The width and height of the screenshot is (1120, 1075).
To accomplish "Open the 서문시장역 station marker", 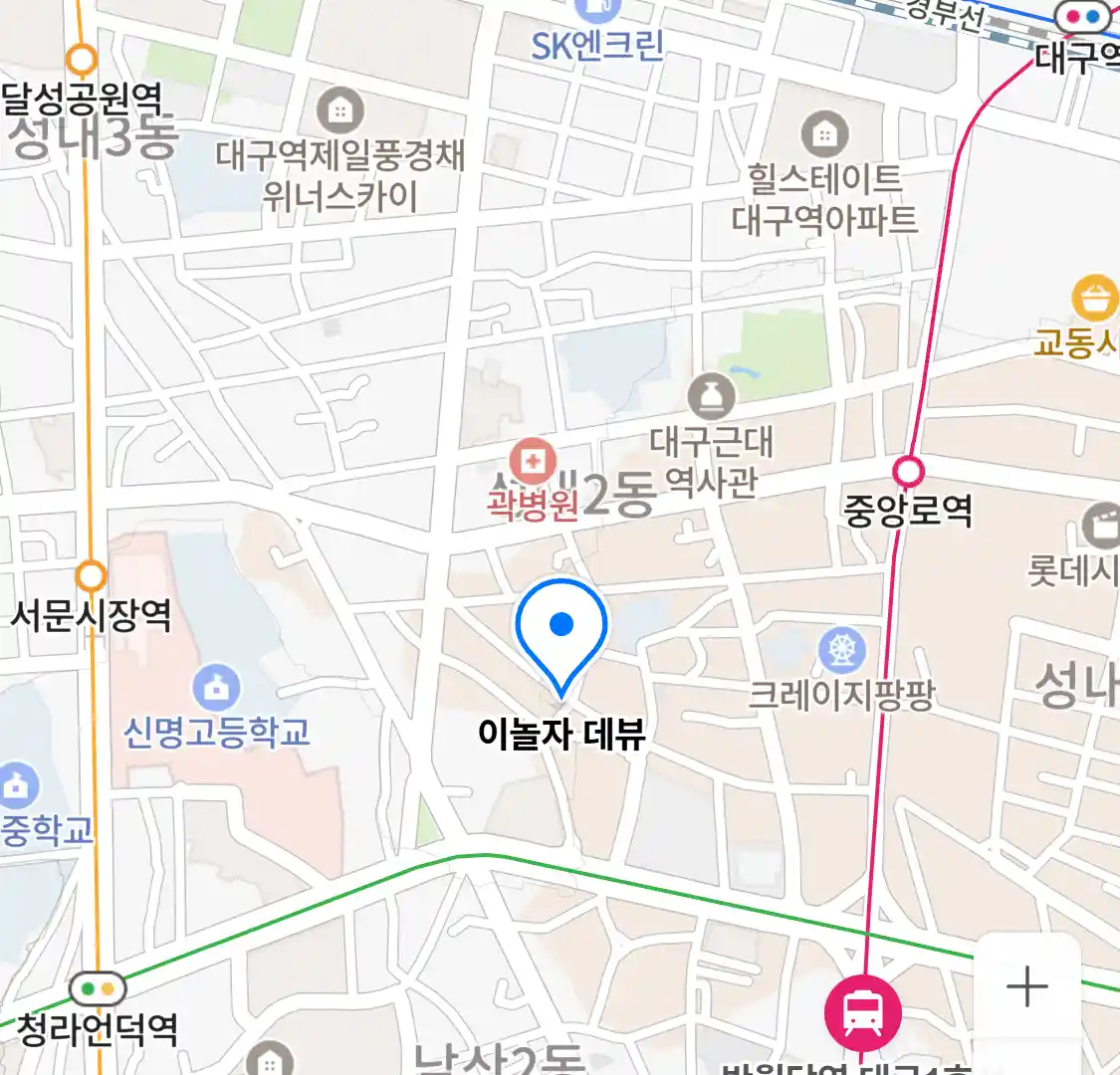I will coord(92,576).
